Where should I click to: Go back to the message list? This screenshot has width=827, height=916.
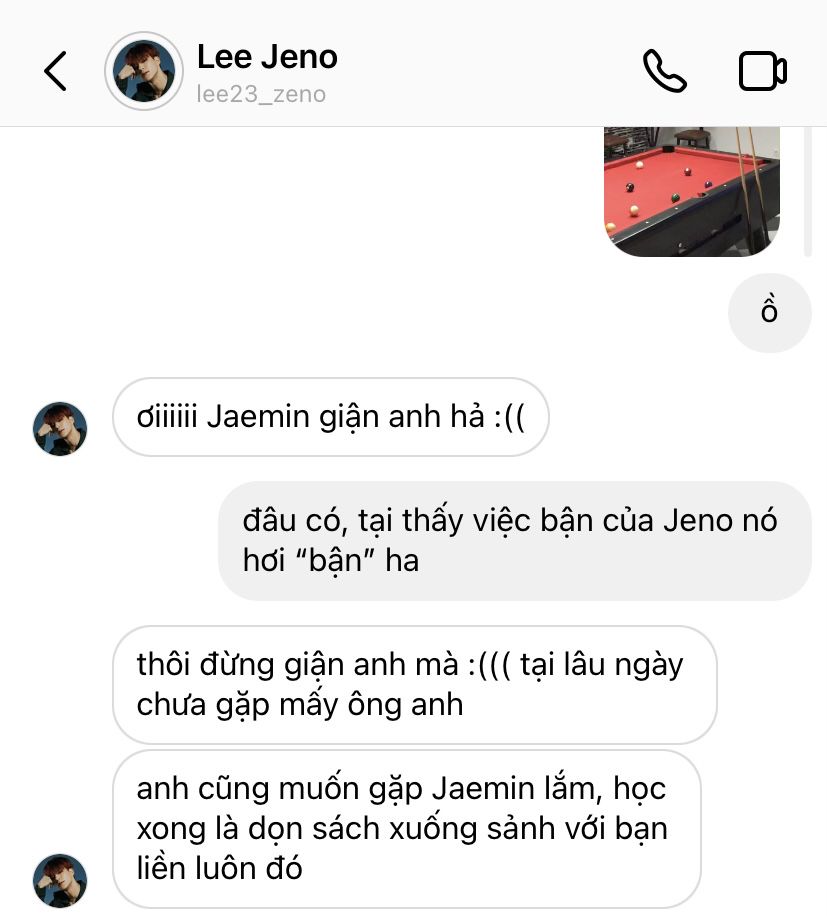(x=55, y=71)
